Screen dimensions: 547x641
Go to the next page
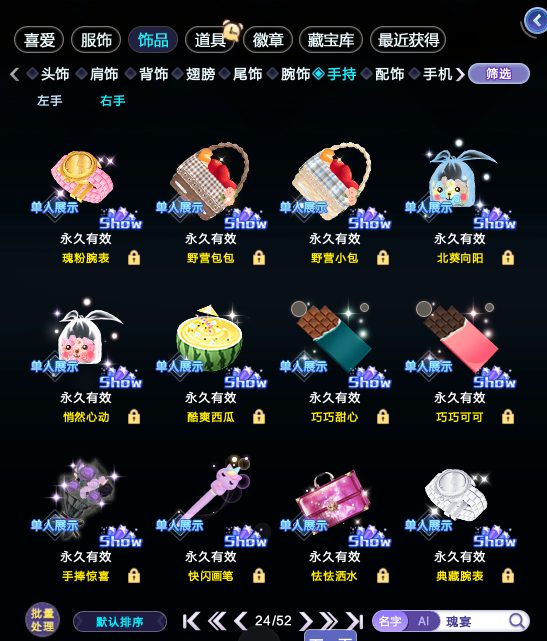pyautogui.click(x=306, y=621)
